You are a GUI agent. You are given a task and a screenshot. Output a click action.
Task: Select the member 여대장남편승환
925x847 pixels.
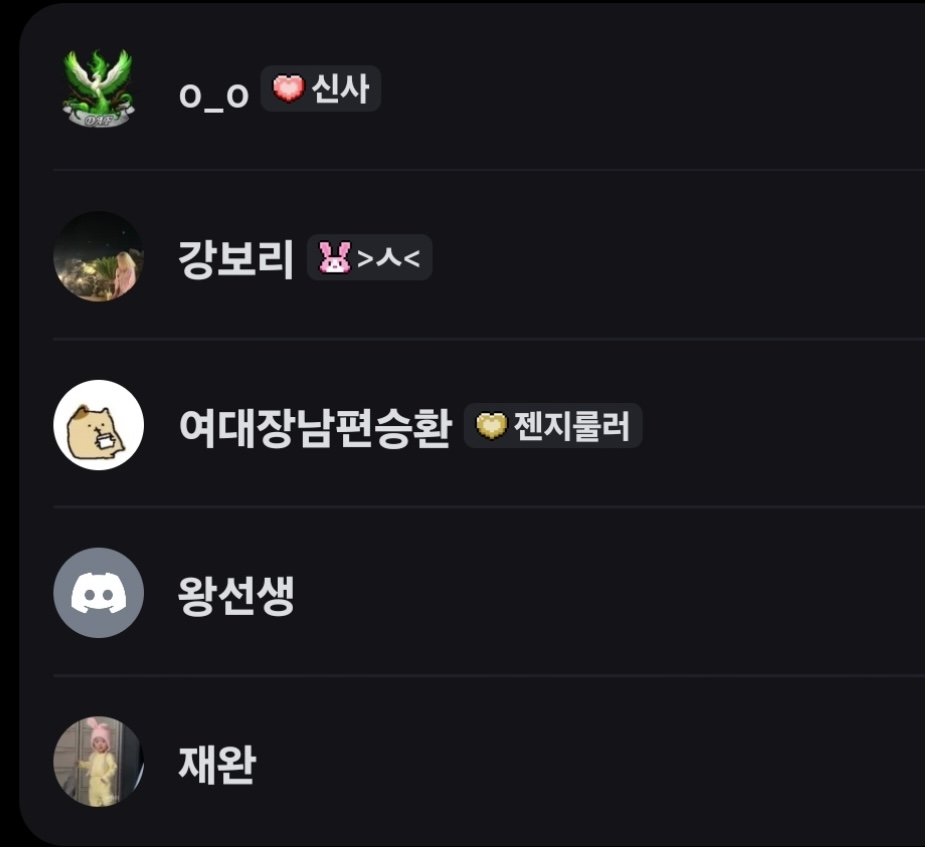315,428
